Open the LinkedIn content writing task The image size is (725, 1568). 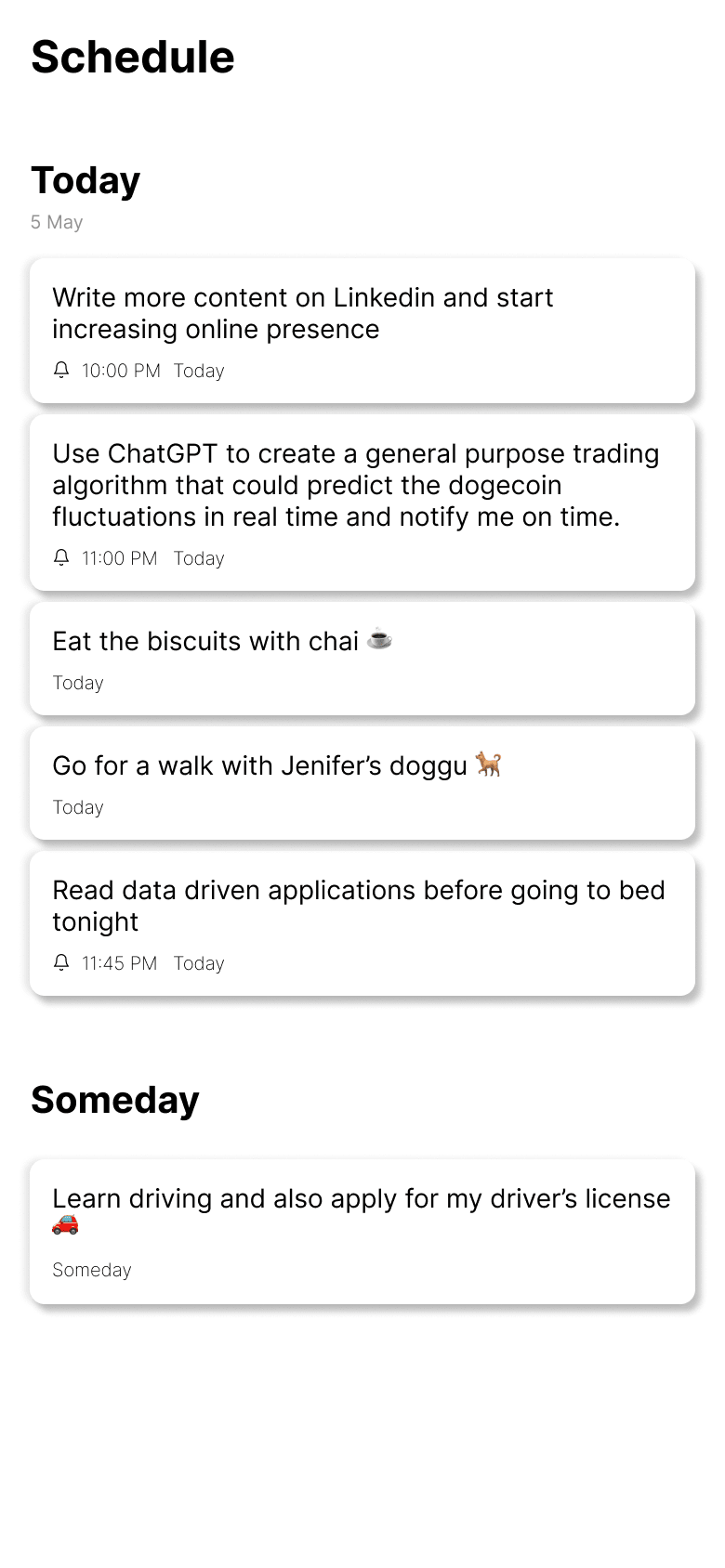point(362,331)
